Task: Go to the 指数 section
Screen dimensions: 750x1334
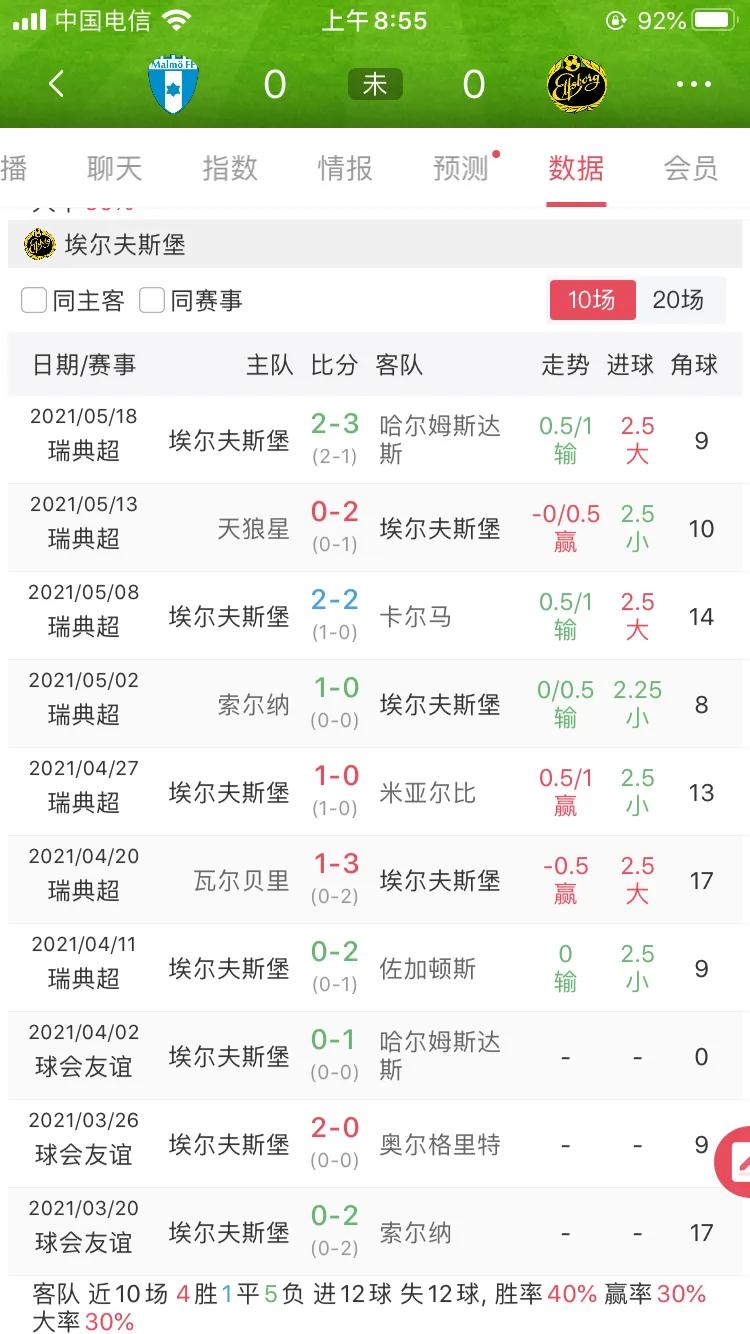Action: [229, 170]
